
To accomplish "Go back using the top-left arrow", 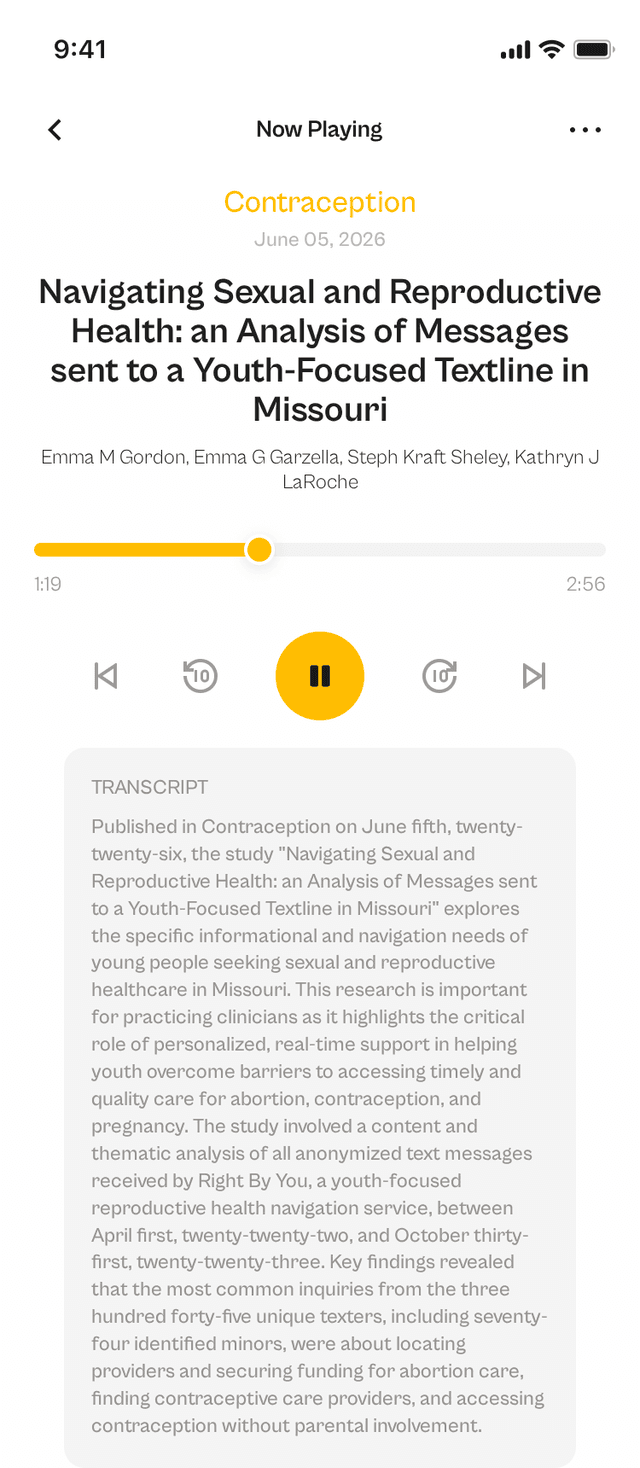I will [x=55, y=129].
